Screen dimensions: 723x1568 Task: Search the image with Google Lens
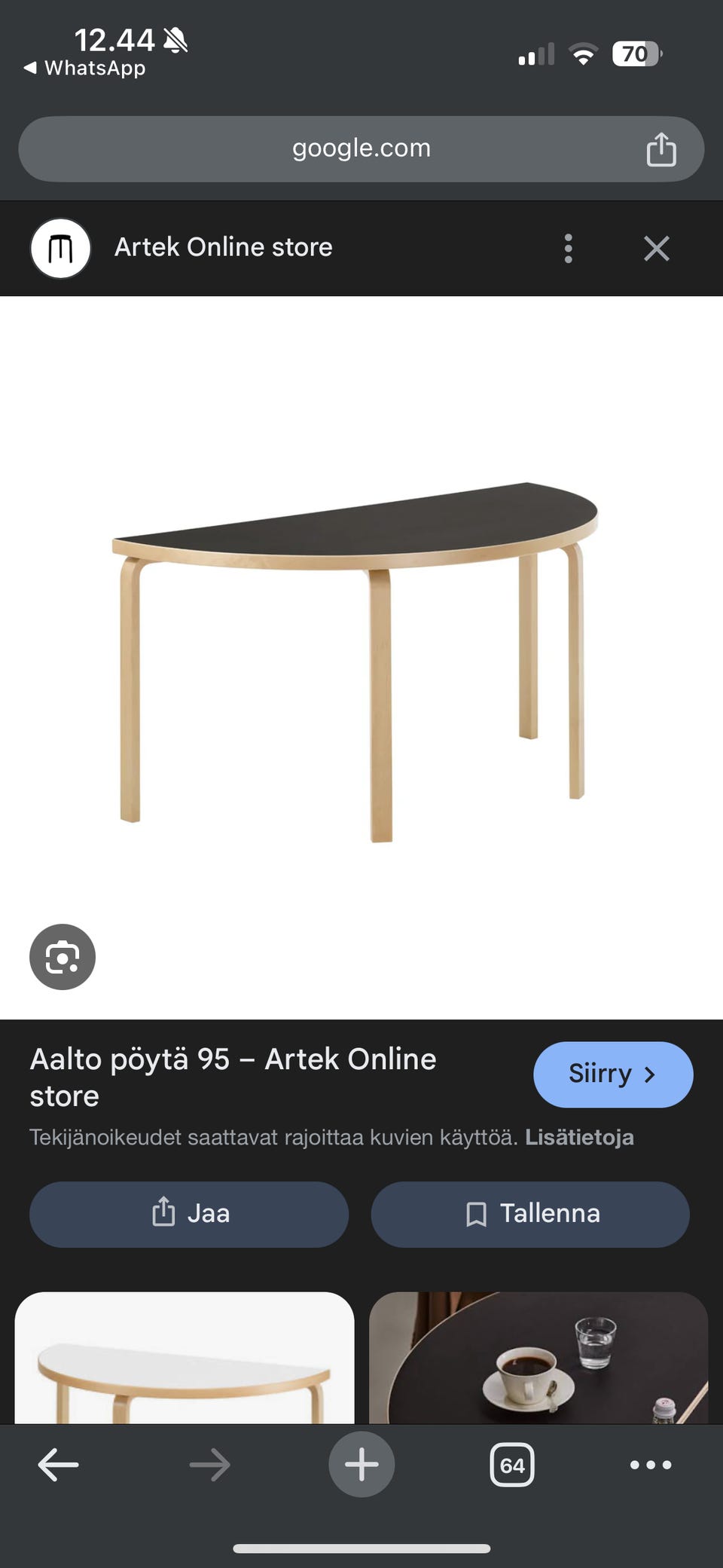pos(63,957)
